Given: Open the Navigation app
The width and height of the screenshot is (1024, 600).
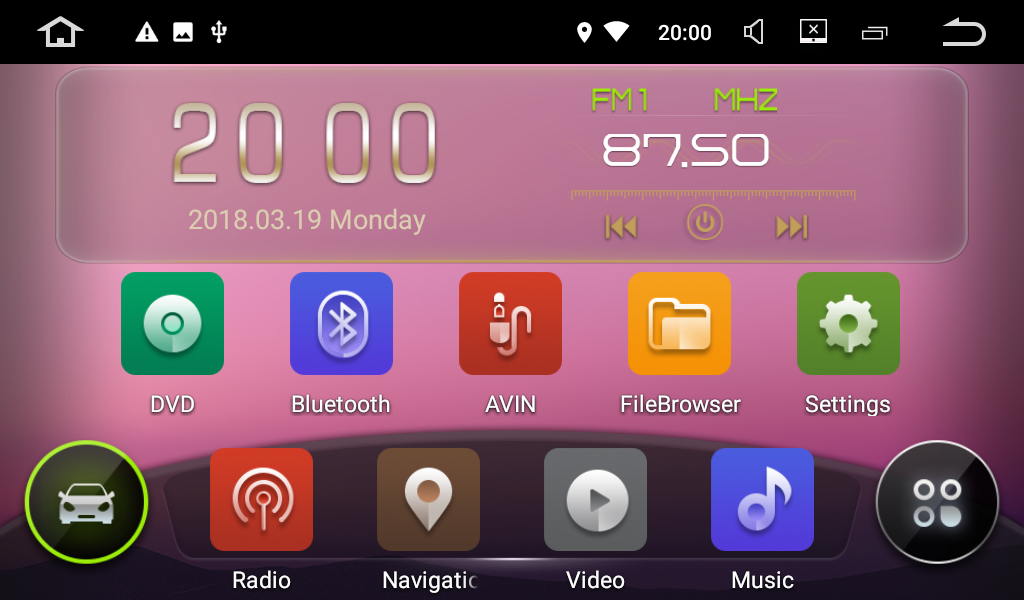Looking at the screenshot, I should click(x=428, y=500).
